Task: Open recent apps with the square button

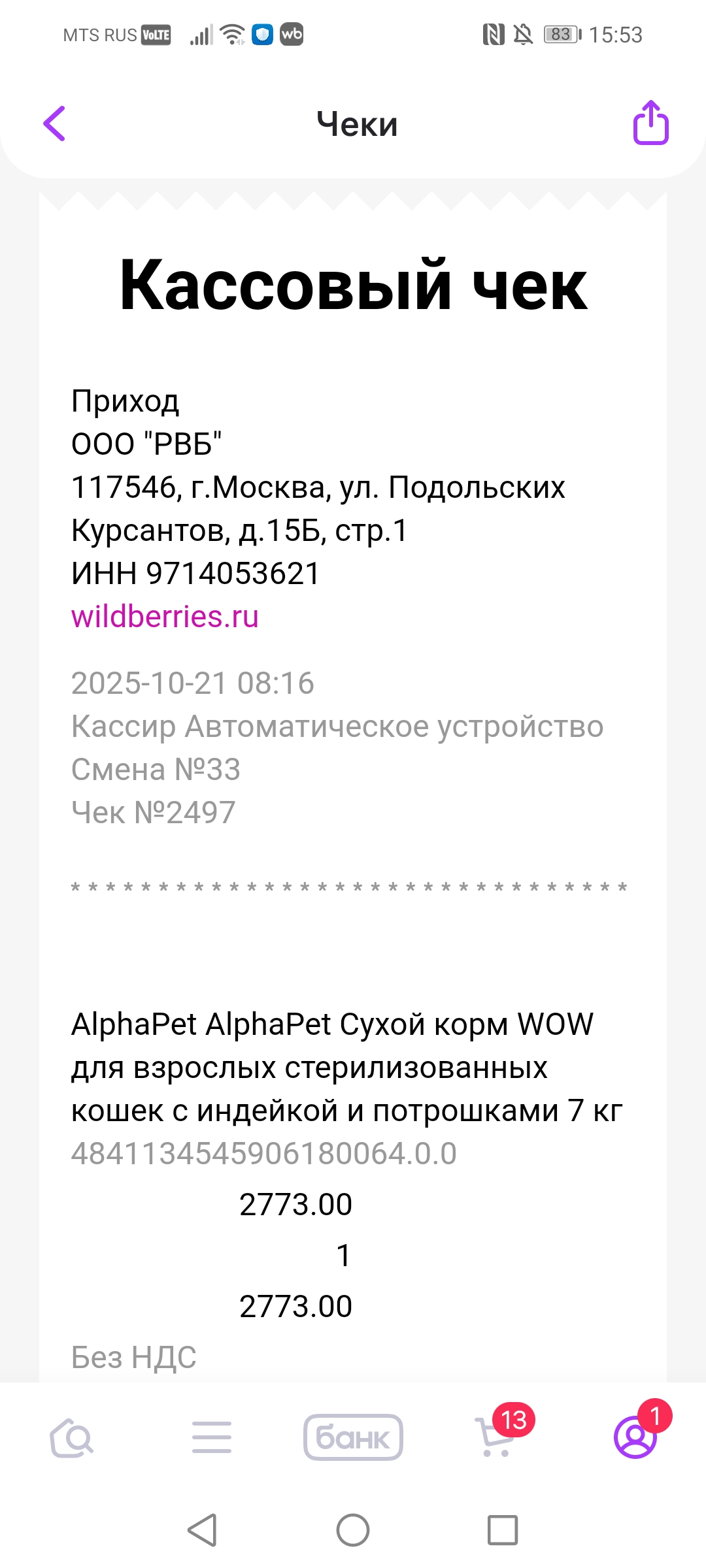Action: (503, 1530)
